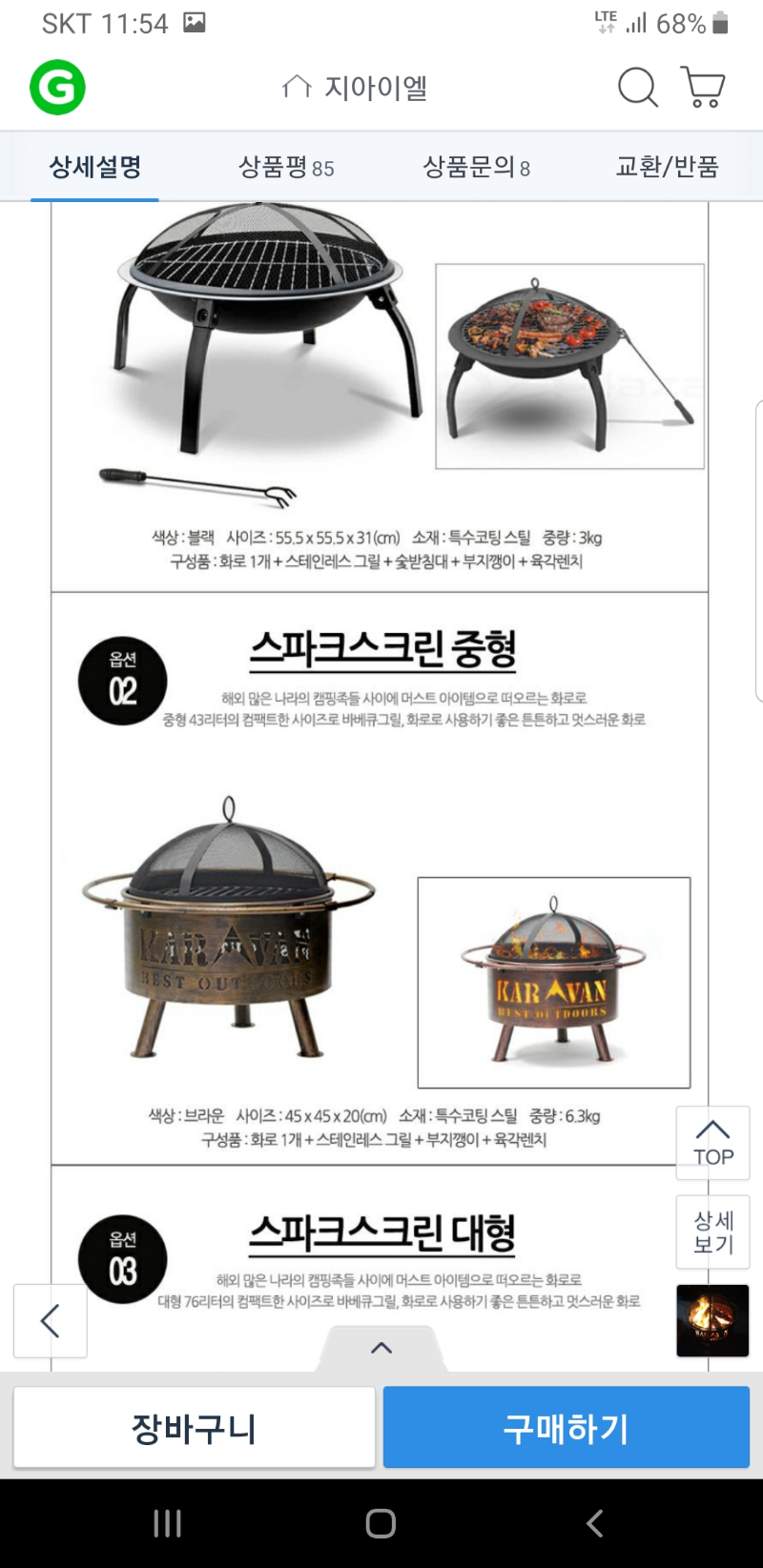The width and height of the screenshot is (763, 1568).
Task: Switch to 상품평 85 tab
Action: (x=286, y=168)
